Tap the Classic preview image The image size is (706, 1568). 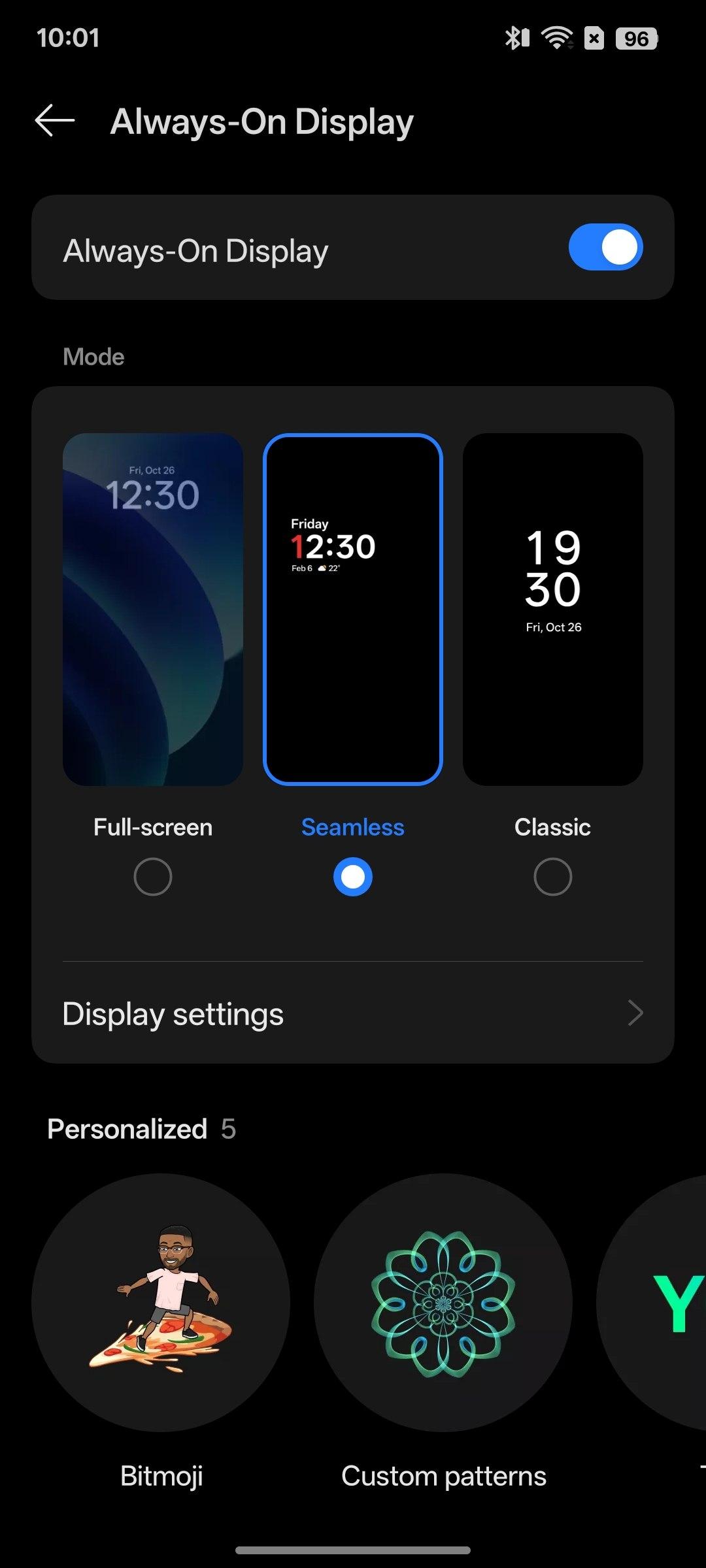click(x=553, y=609)
